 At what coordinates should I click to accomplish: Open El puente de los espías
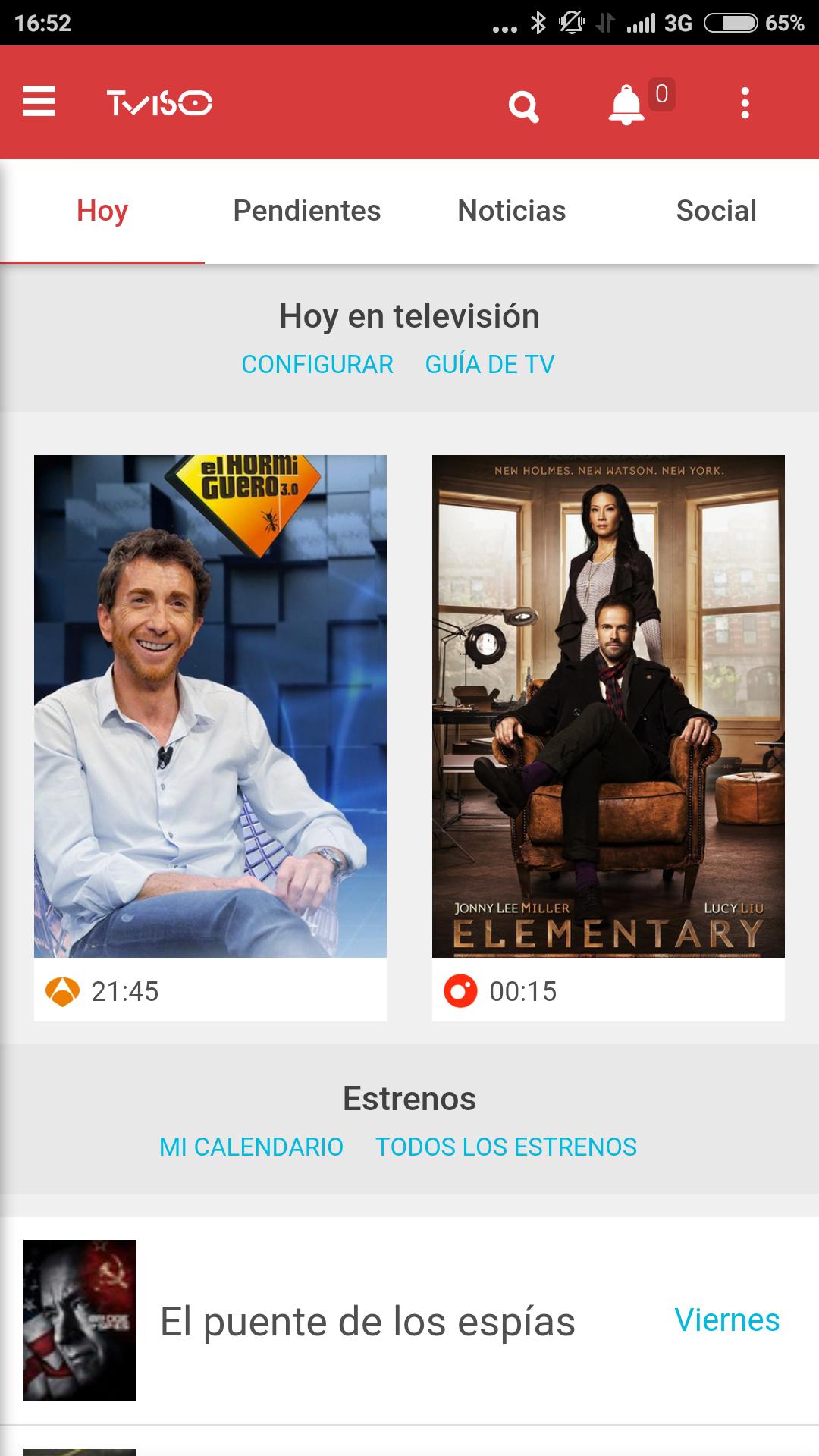[368, 1322]
